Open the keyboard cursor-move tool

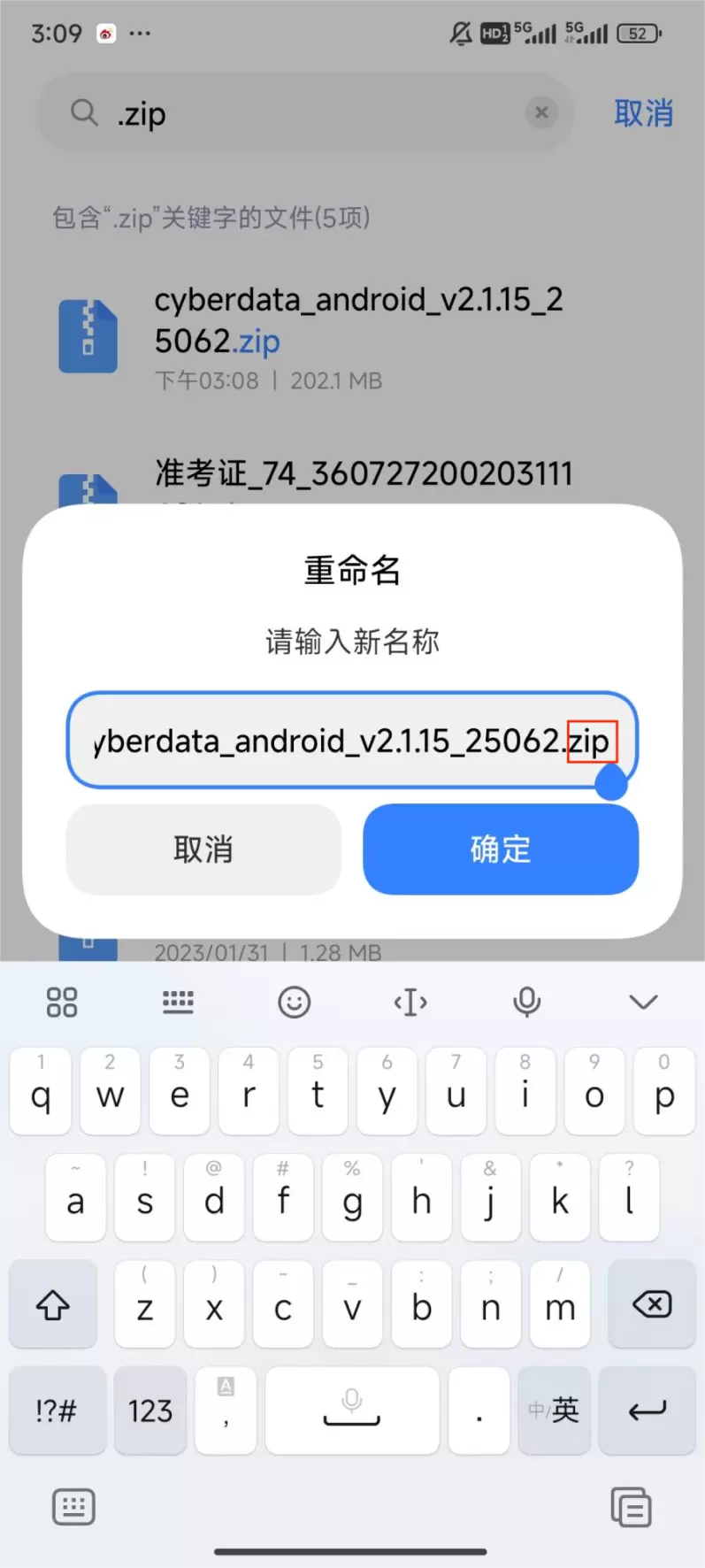pos(410,1002)
